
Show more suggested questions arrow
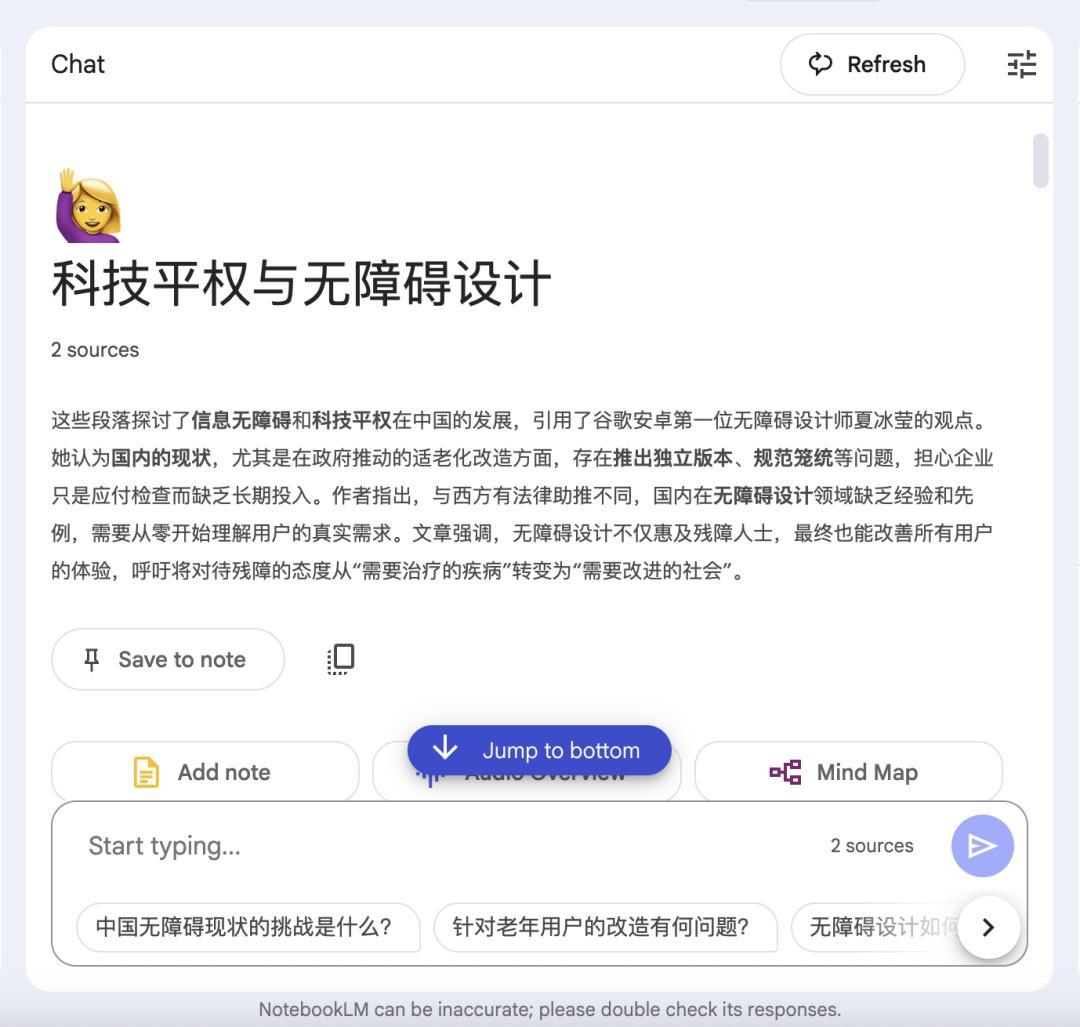(x=988, y=927)
